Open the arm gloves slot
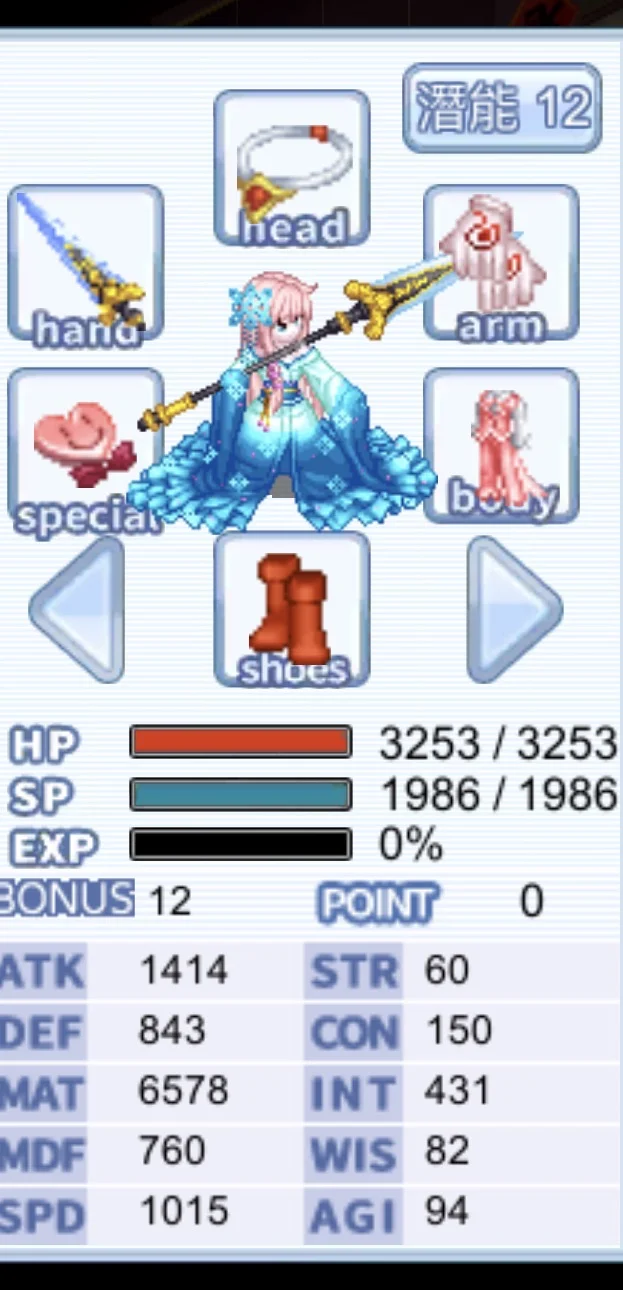Screen dimensions: 623x1290 [501, 262]
